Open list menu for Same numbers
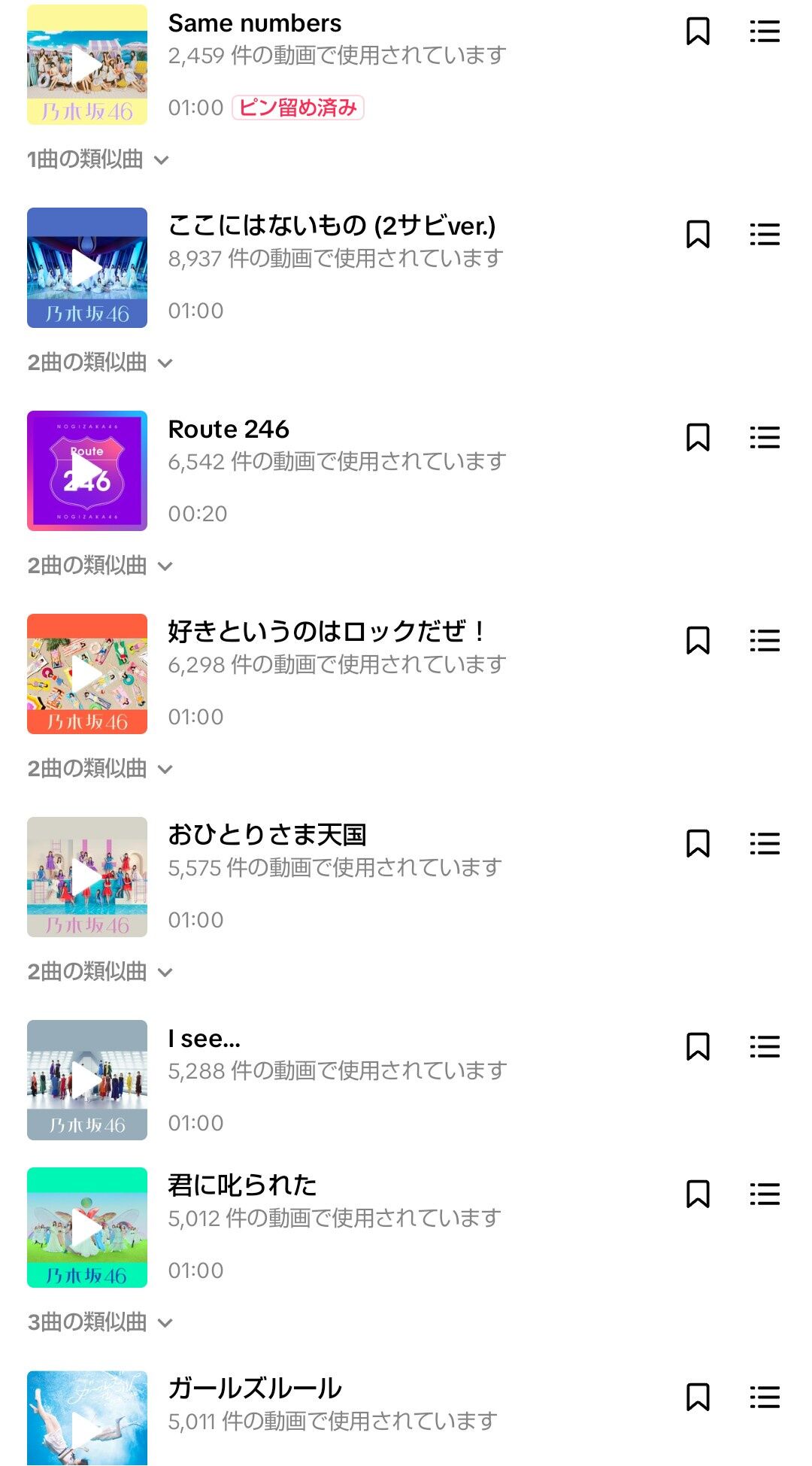This screenshot has width=812, height=1466. pyautogui.click(x=765, y=32)
